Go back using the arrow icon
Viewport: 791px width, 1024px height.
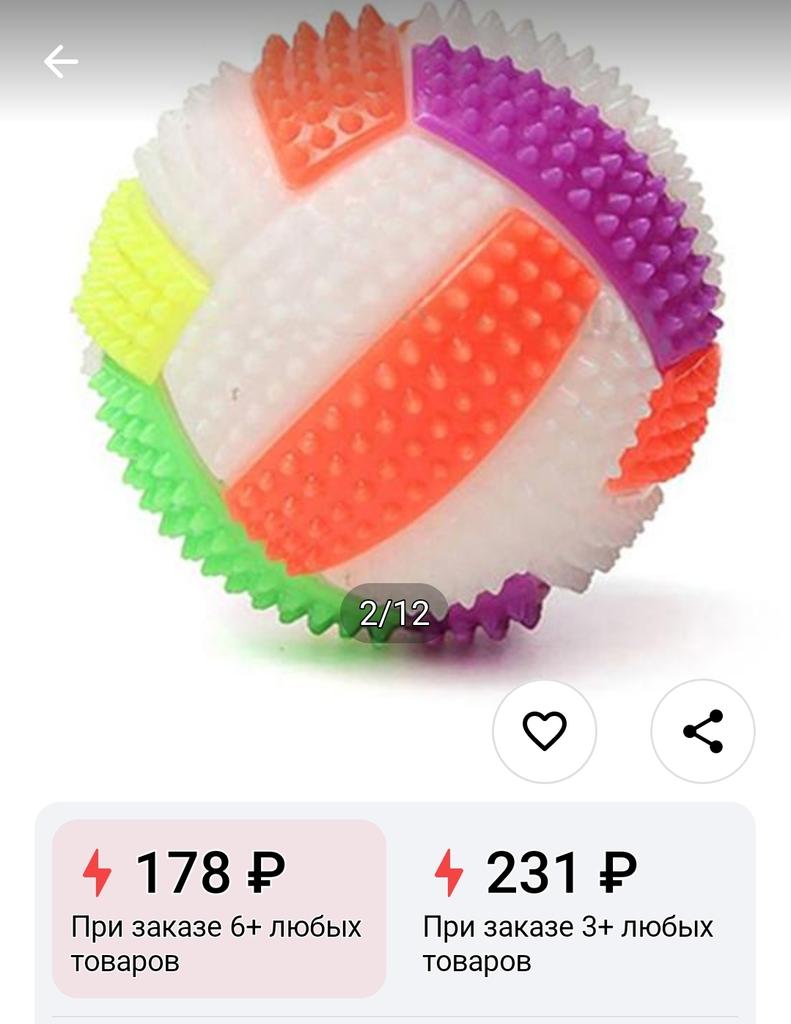pos(60,62)
